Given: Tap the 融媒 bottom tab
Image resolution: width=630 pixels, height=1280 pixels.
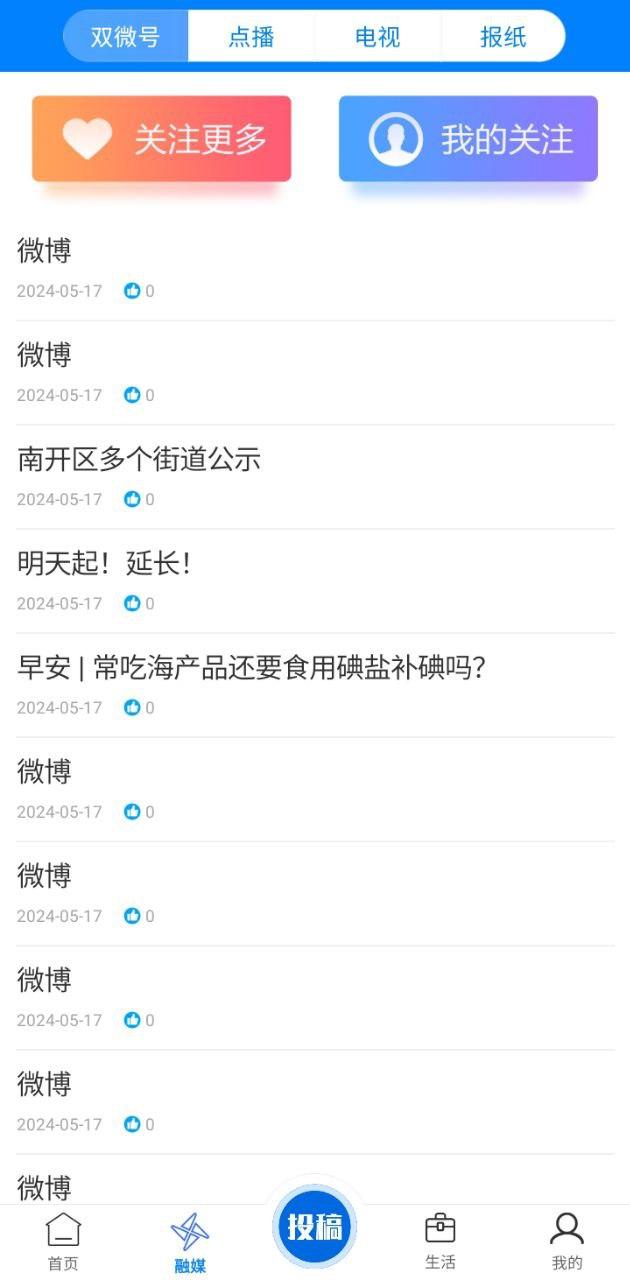Looking at the screenshot, I should [x=190, y=1241].
